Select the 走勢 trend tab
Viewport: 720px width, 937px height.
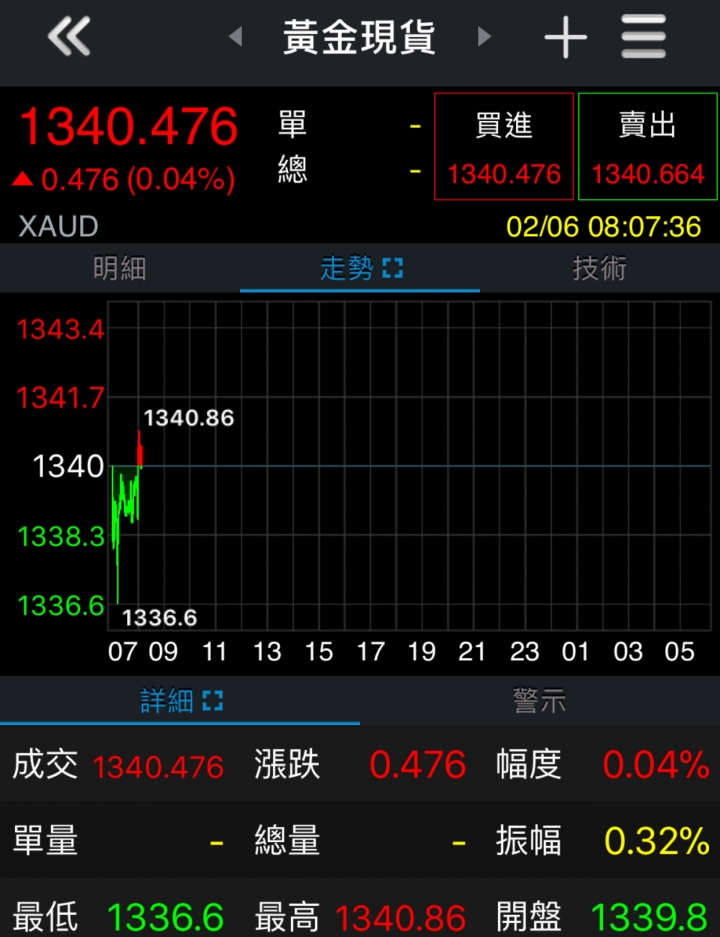pyautogui.click(x=360, y=268)
